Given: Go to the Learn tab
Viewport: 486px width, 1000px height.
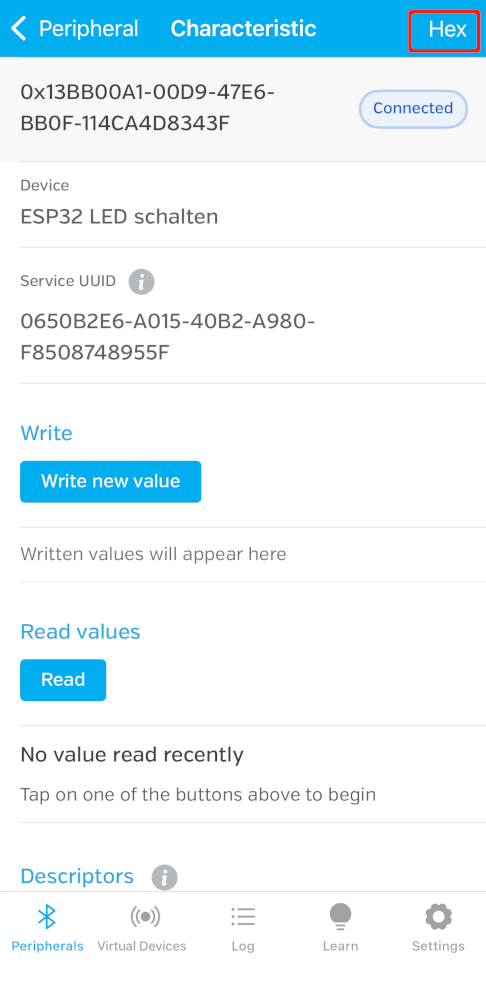Looking at the screenshot, I should [x=340, y=928].
